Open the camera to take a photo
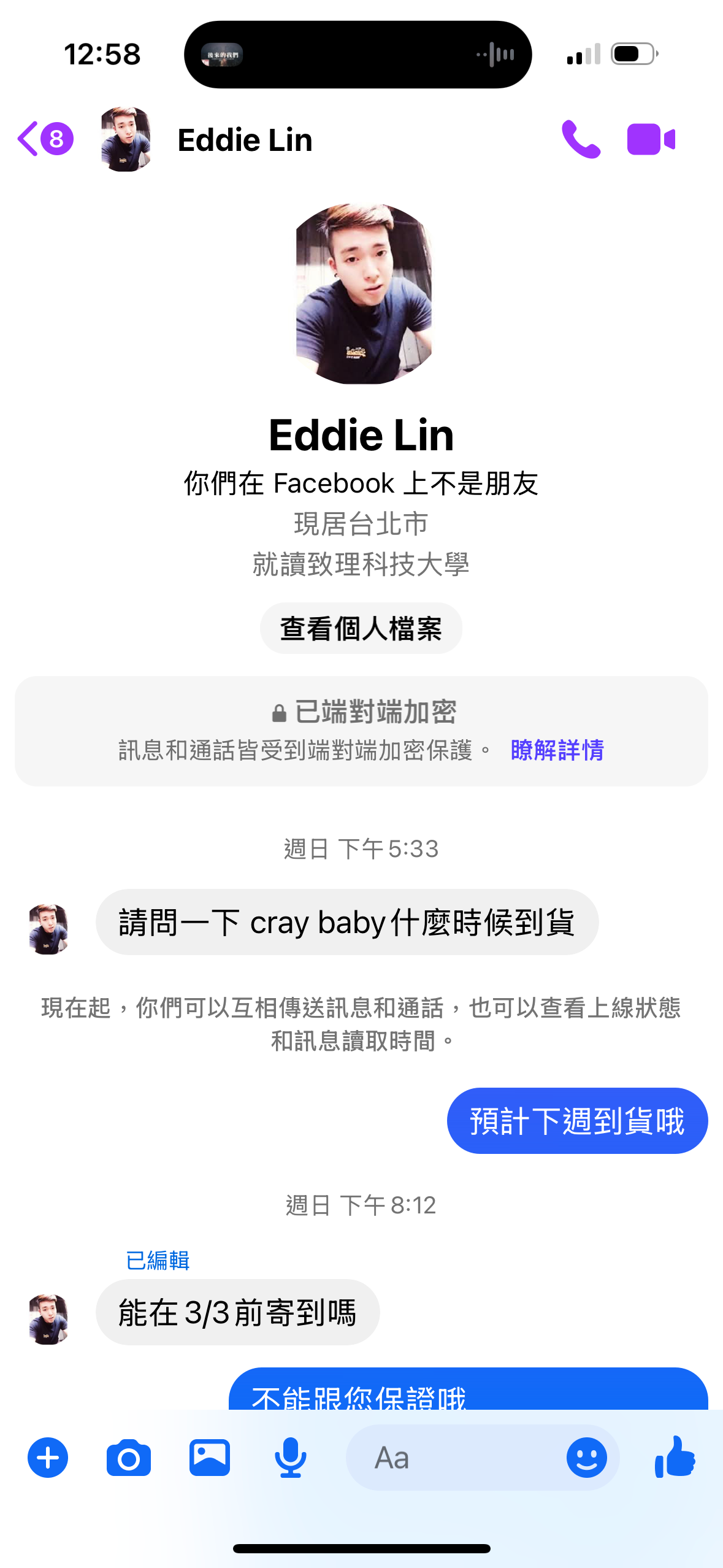This screenshot has width=723, height=1568. (x=129, y=1458)
